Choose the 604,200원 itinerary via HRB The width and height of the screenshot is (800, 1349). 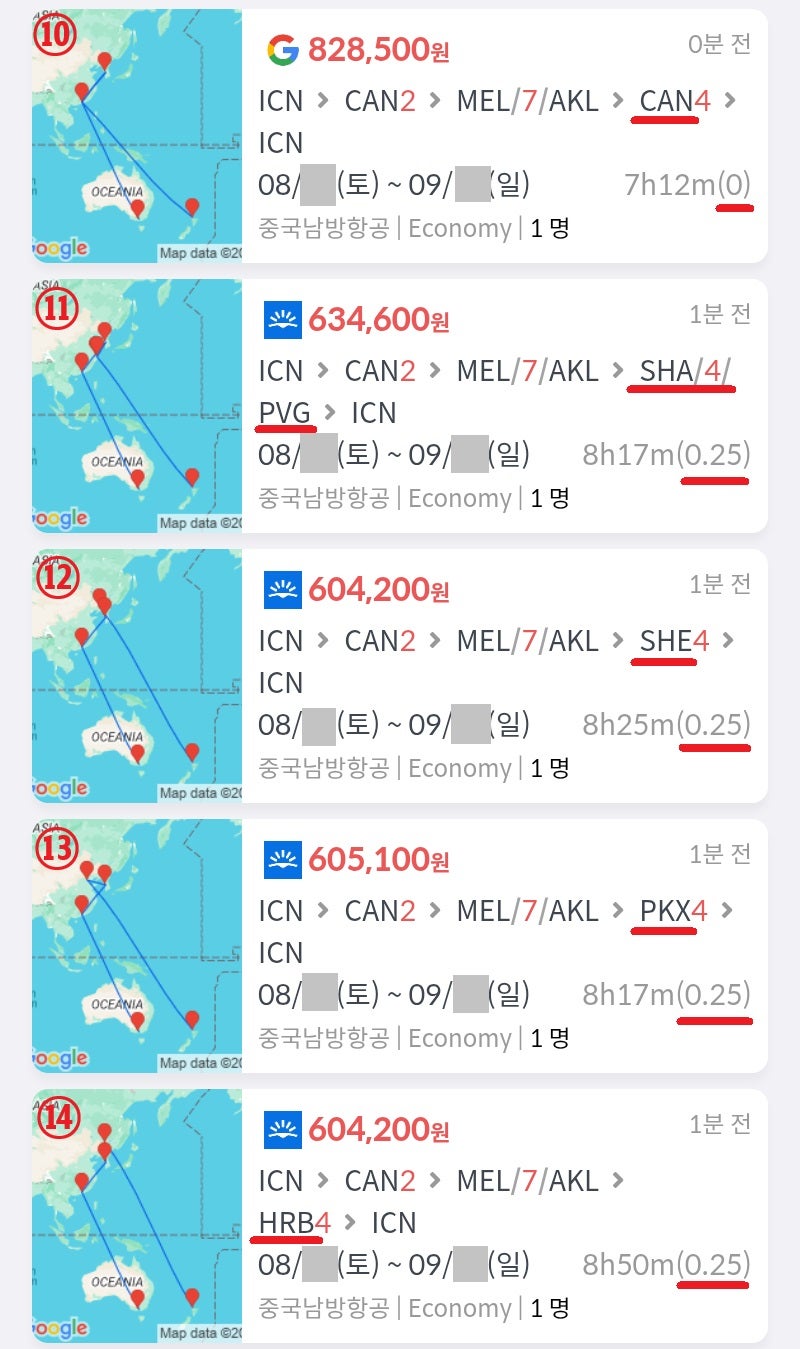pos(400,1216)
